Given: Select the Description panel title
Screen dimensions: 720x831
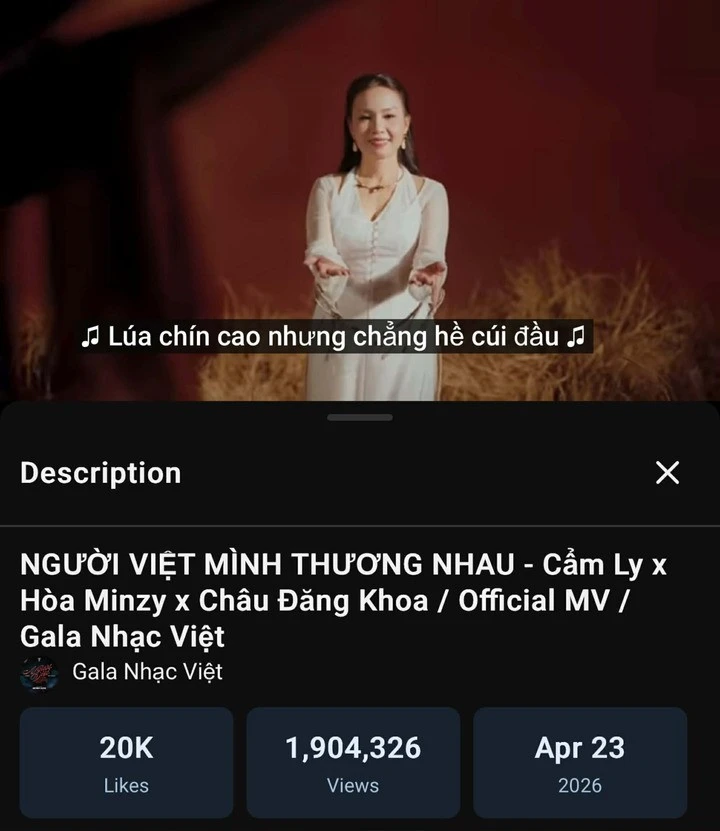Looking at the screenshot, I should coord(99,473).
